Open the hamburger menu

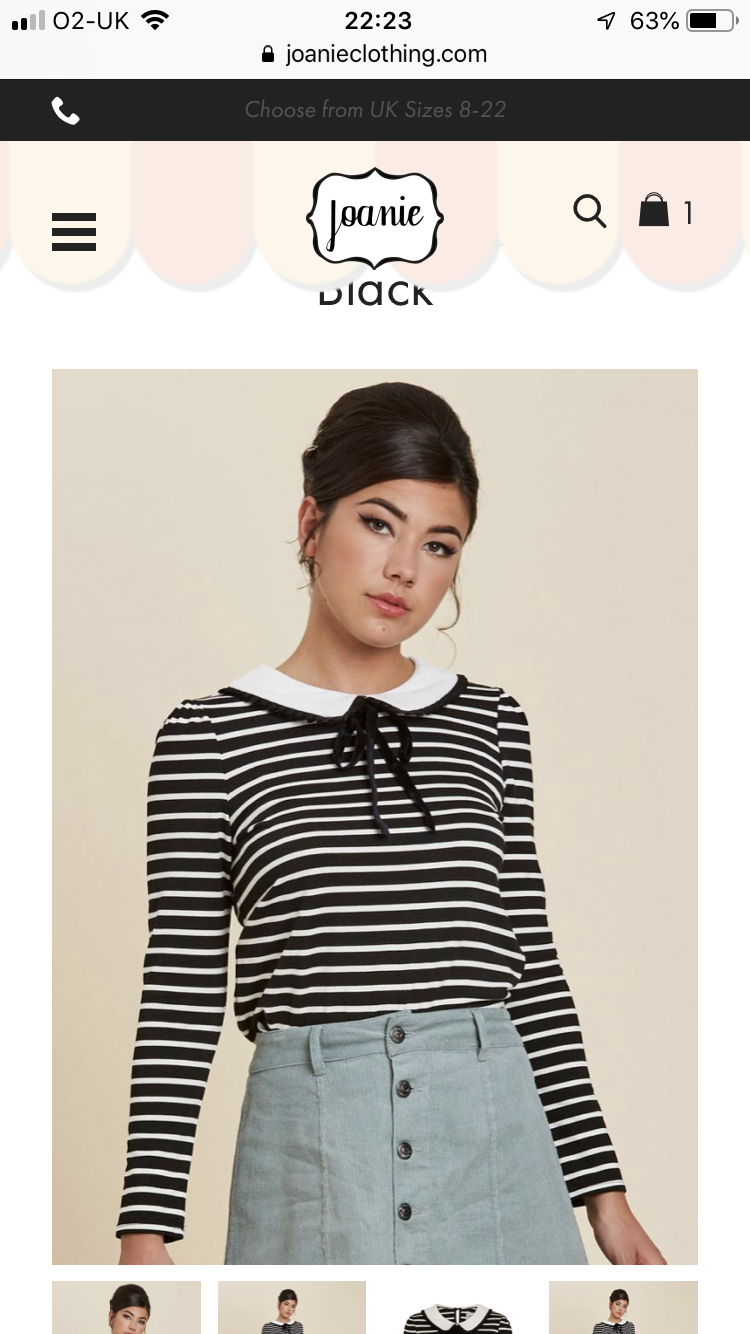point(74,232)
